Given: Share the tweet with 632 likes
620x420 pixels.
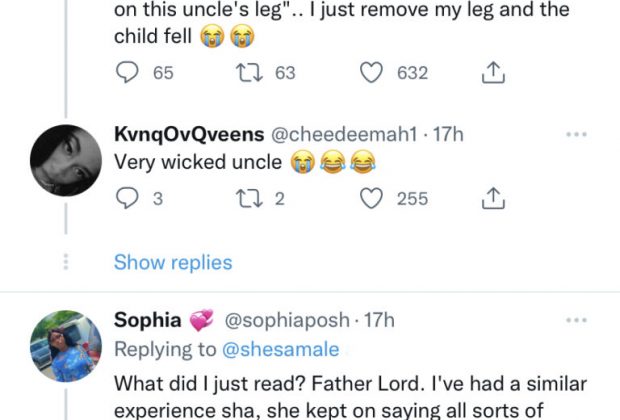Looking at the screenshot, I should coord(491,72).
